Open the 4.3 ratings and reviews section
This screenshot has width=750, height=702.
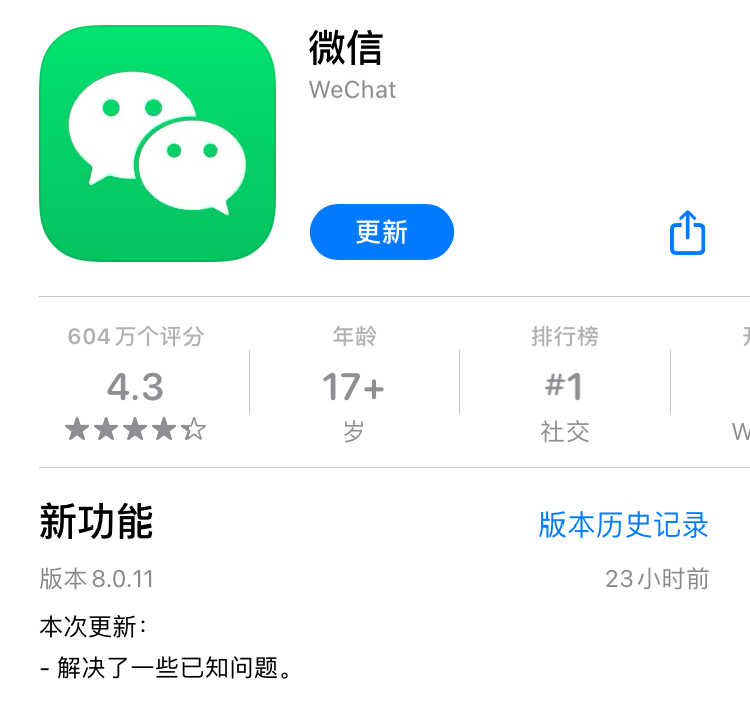point(135,385)
